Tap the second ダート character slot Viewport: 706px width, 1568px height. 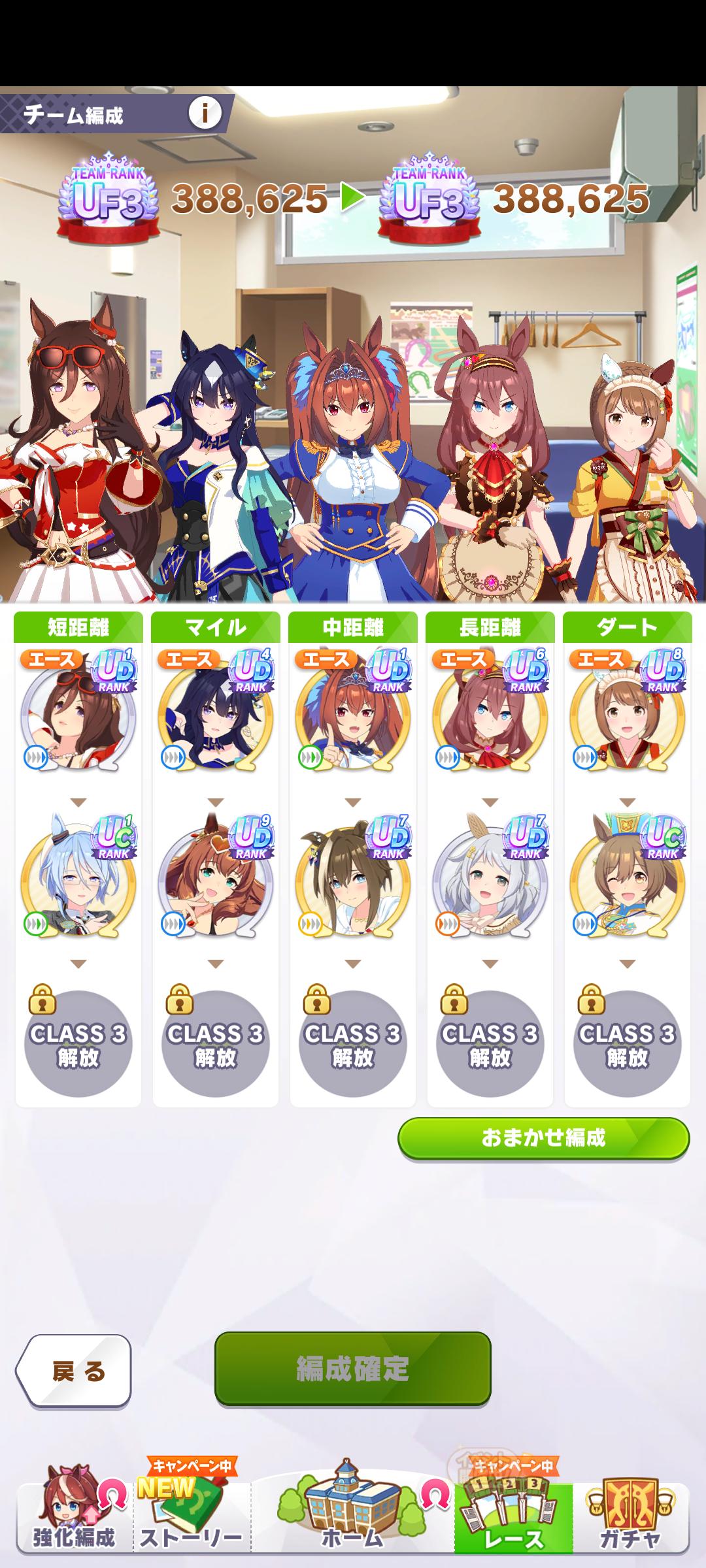(x=628, y=882)
